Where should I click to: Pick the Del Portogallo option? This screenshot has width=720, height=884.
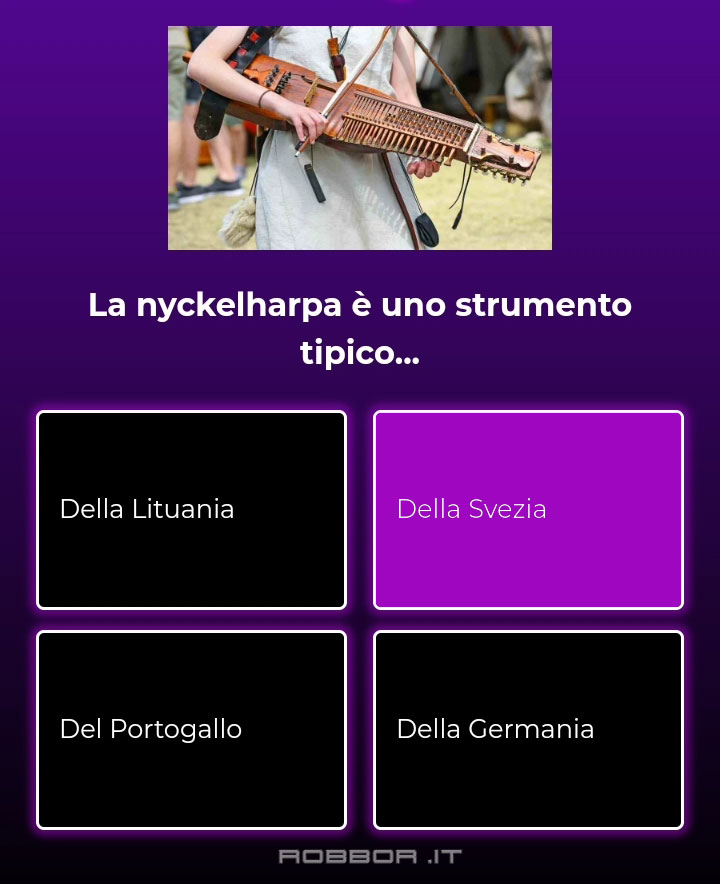(x=191, y=729)
